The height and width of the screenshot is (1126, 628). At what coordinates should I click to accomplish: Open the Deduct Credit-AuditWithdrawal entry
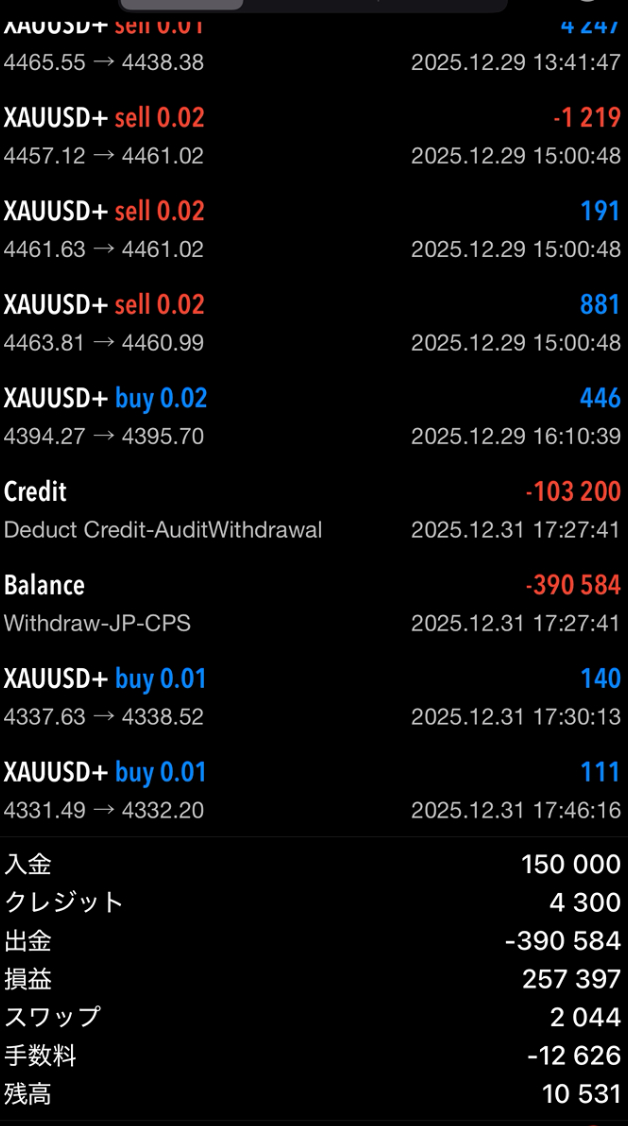click(x=313, y=510)
